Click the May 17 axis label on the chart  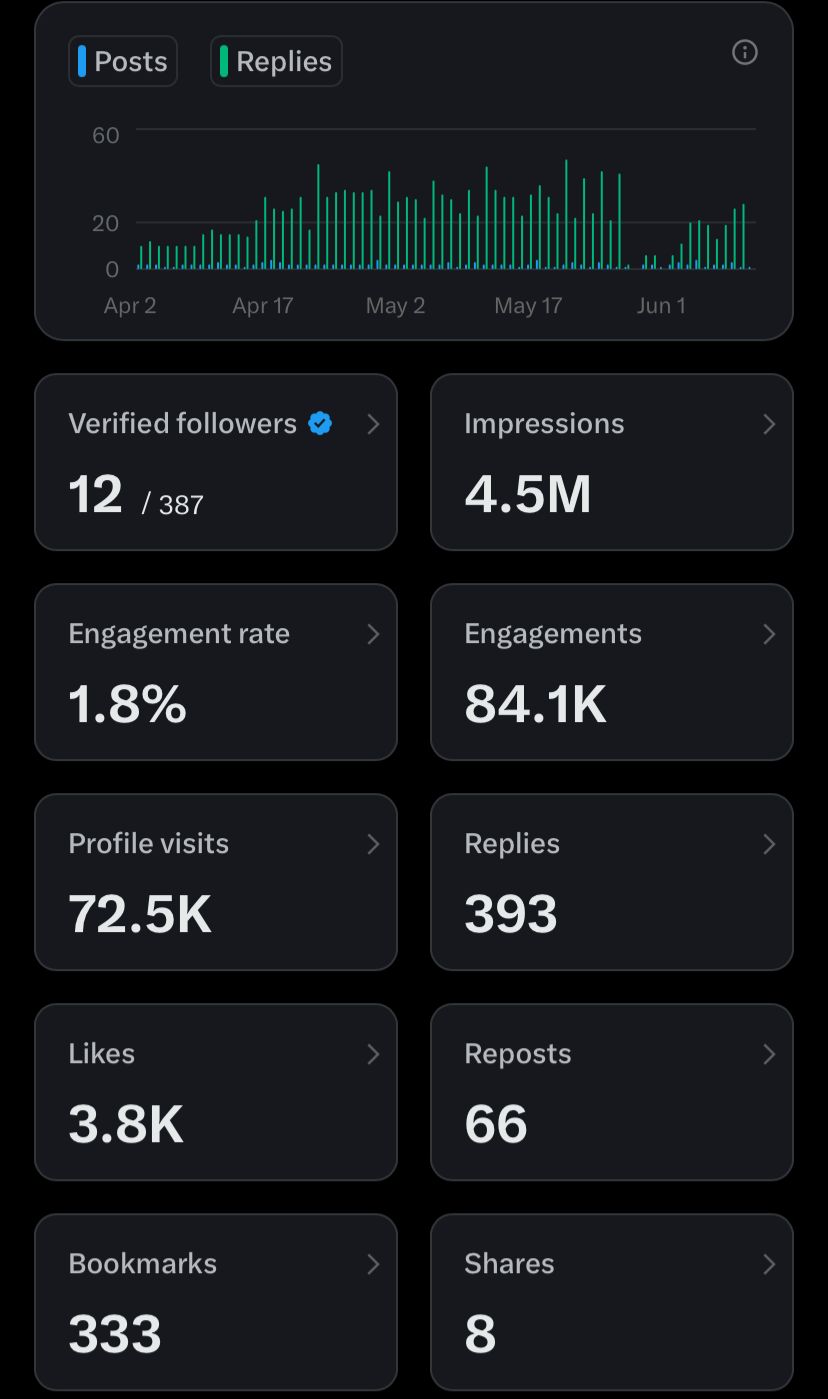click(x=528, y=305)
